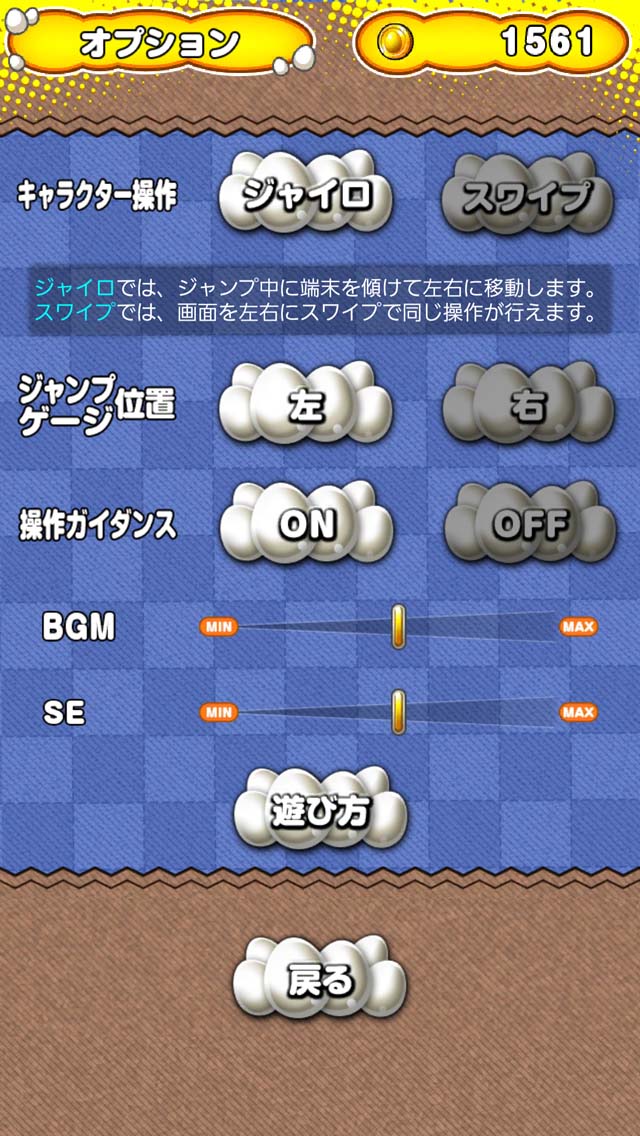Turn 操作ガイダンス ON

pos(306,523)
